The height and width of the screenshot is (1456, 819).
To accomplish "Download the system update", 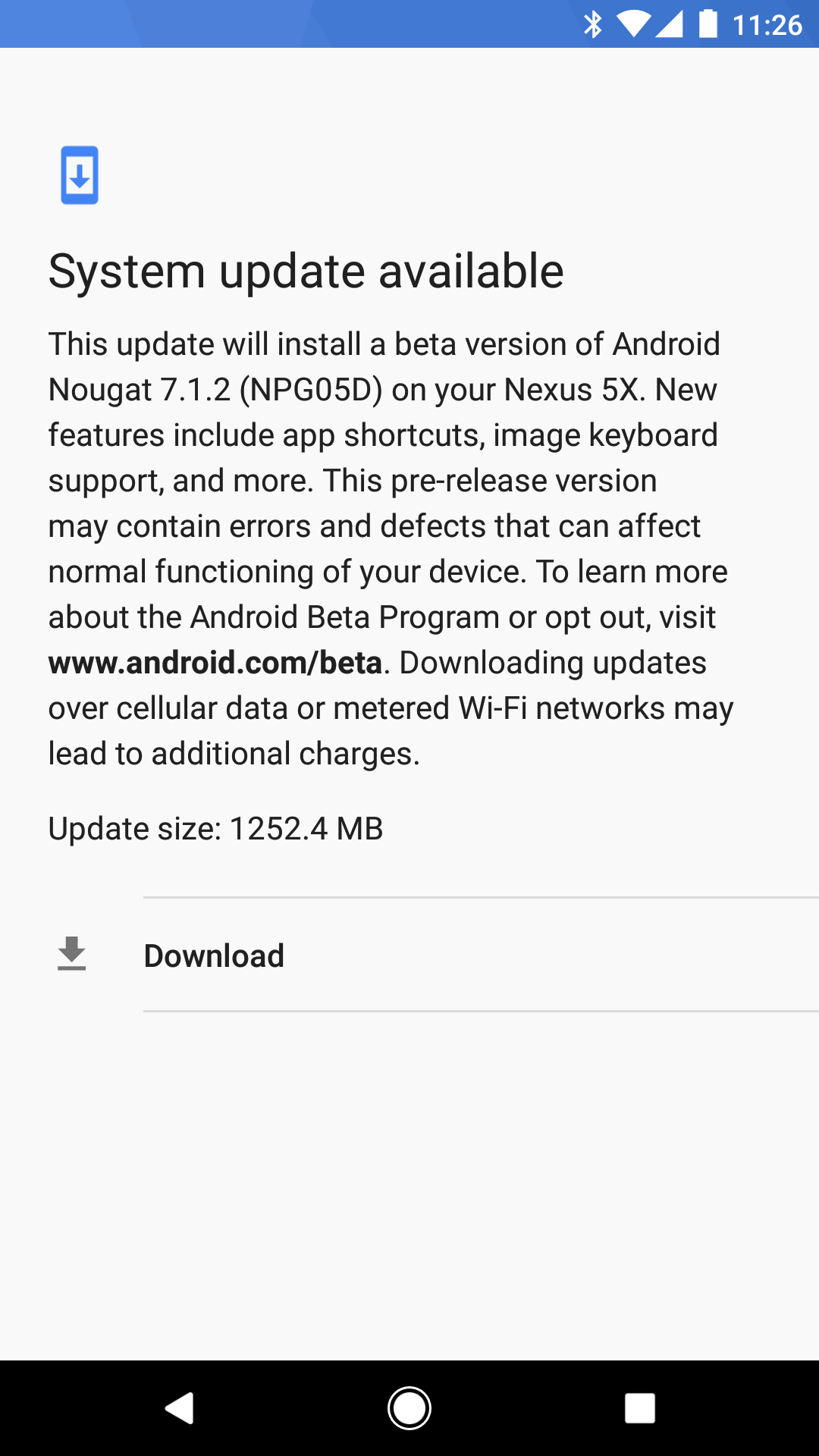I will pyautogui.click(x=409, y=955).
